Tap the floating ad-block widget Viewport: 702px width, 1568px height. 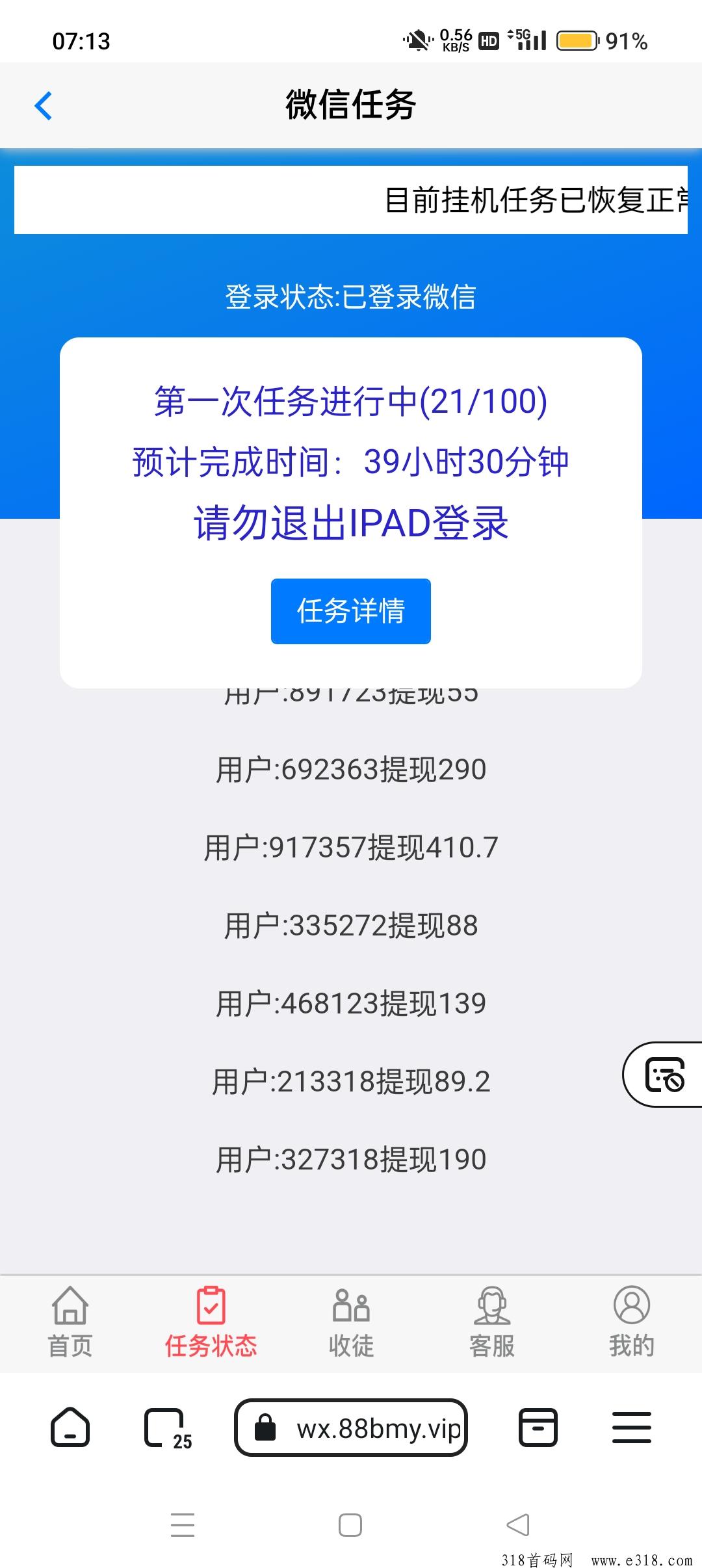664,1074
